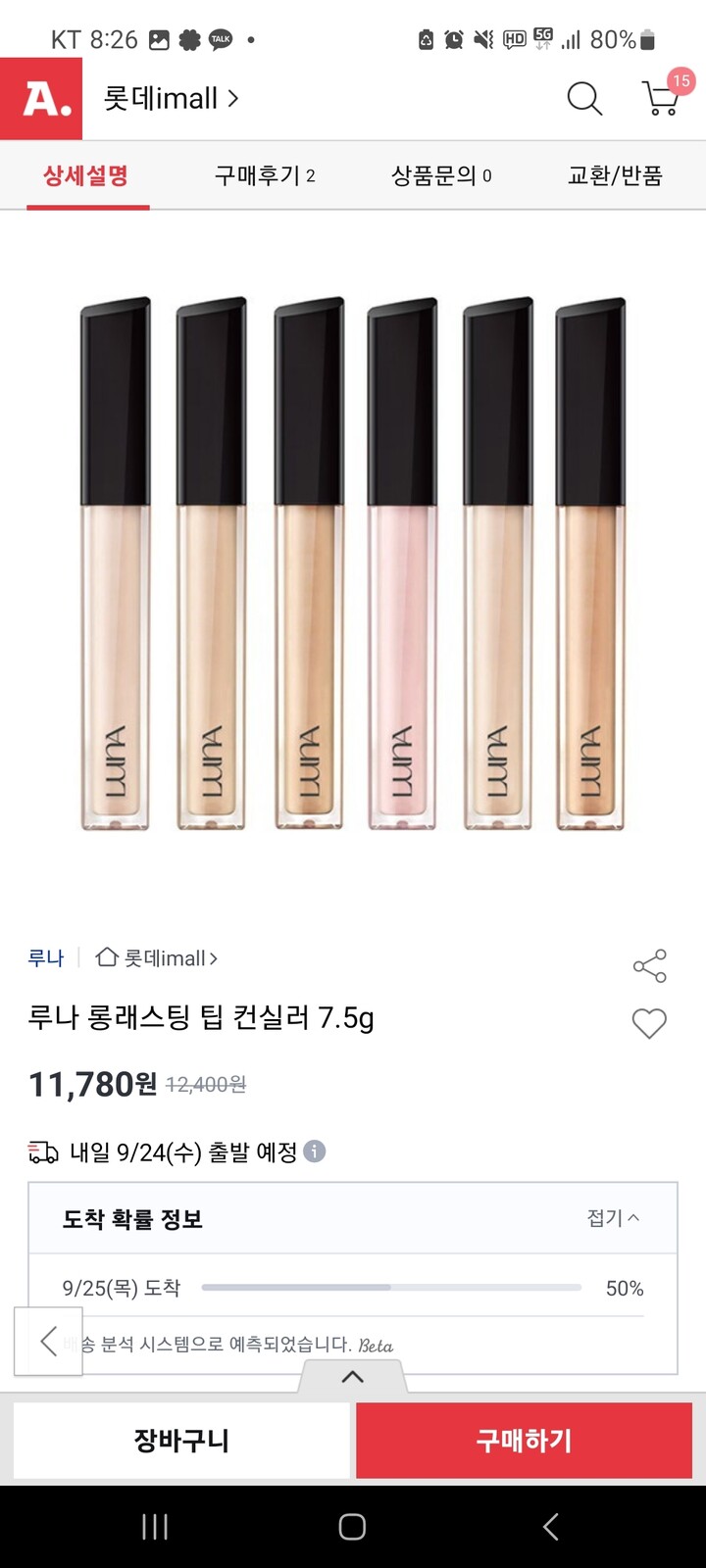Open the shopping cart with 15 items
Screen dimensions: 706x1568
pos(659,99)
